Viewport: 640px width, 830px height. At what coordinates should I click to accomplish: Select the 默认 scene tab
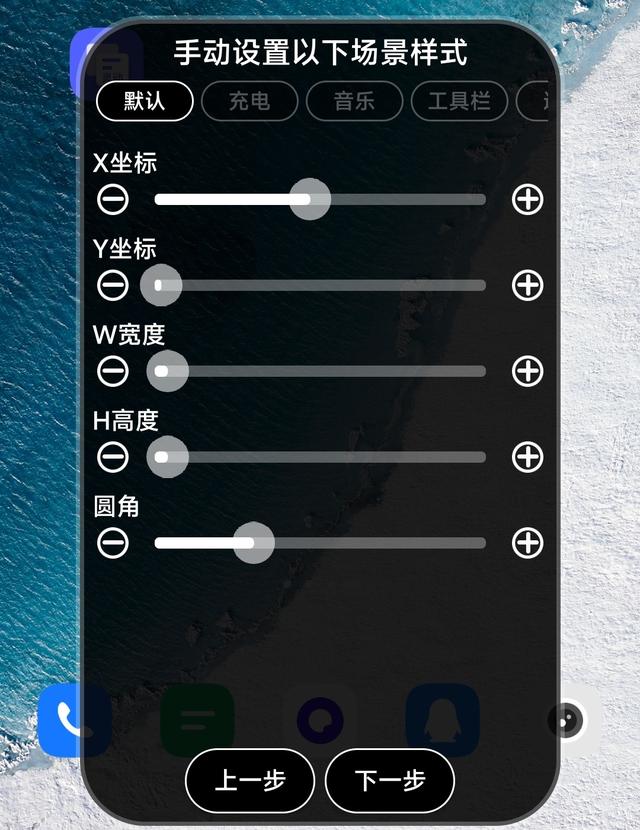pos(144,101)
